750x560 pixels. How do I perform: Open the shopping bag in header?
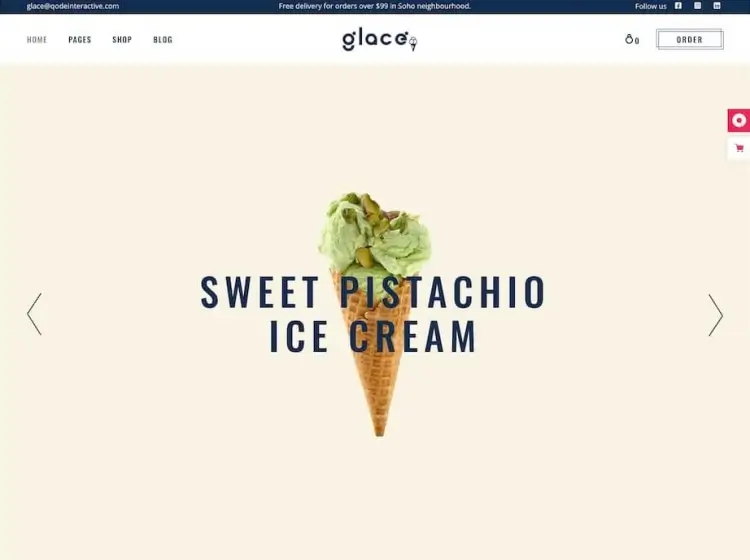pyautogui.click(x=631, y=40)
